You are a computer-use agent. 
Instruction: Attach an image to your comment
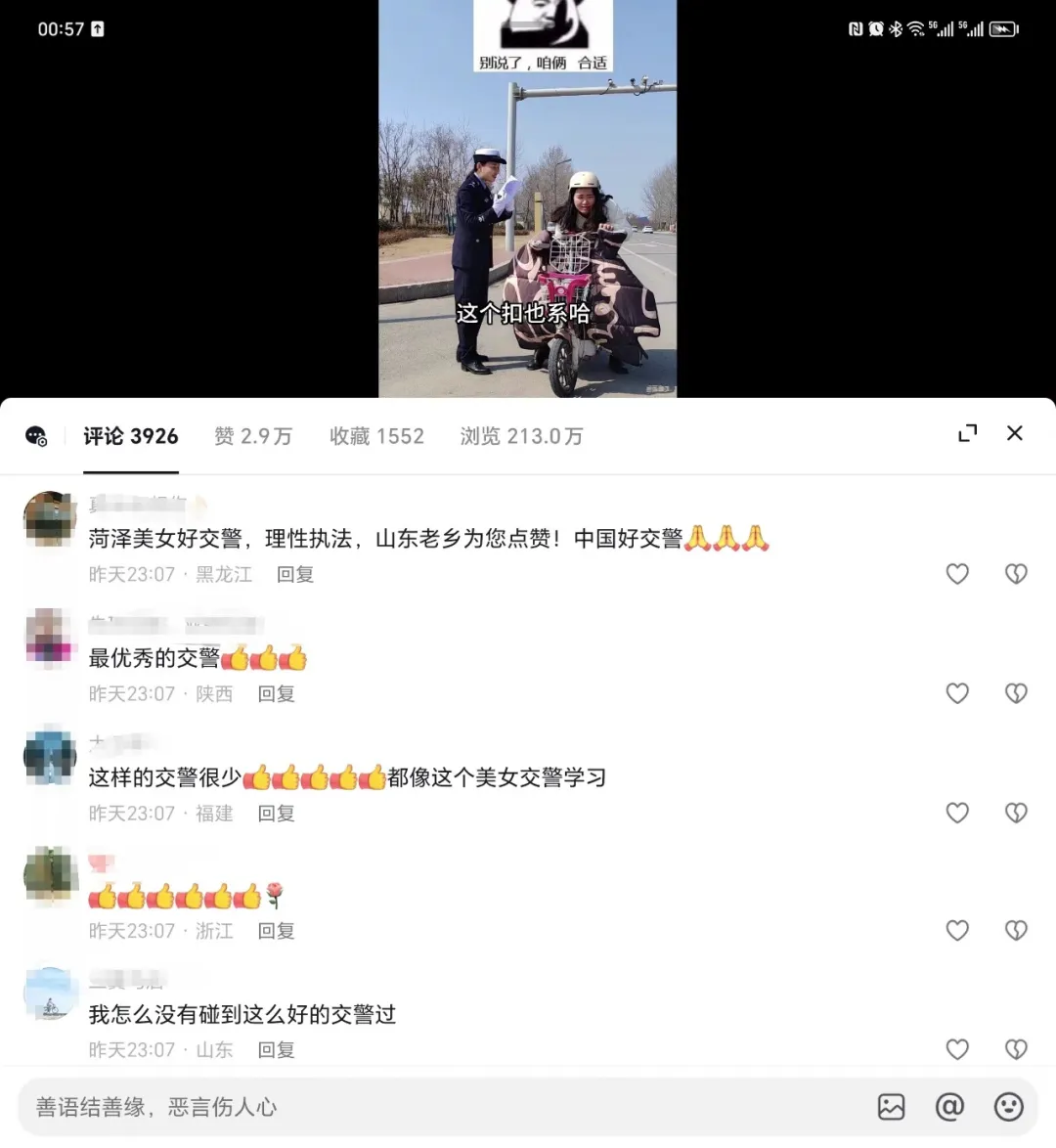pos(891,1107)
